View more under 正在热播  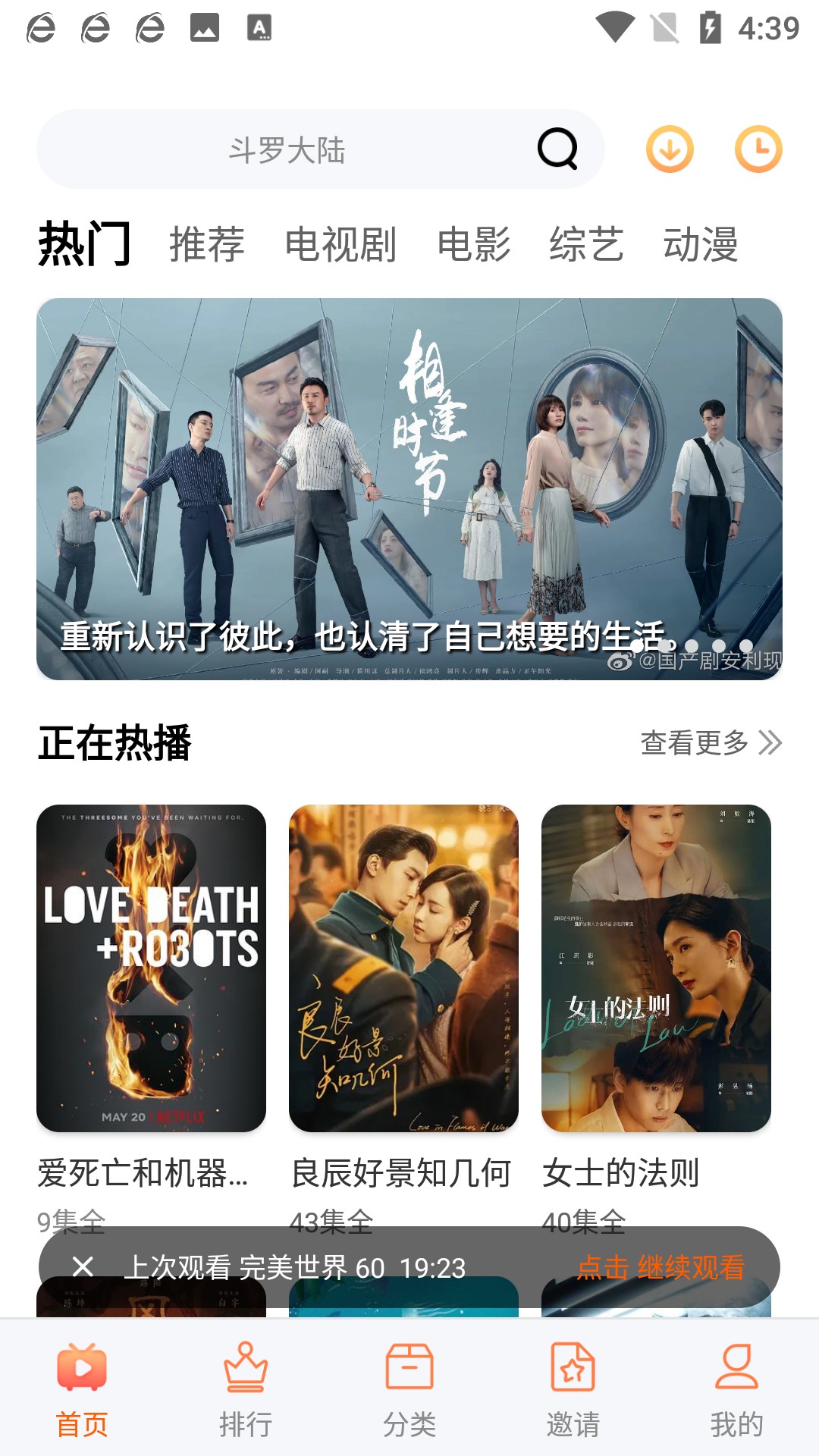[711, 742]
